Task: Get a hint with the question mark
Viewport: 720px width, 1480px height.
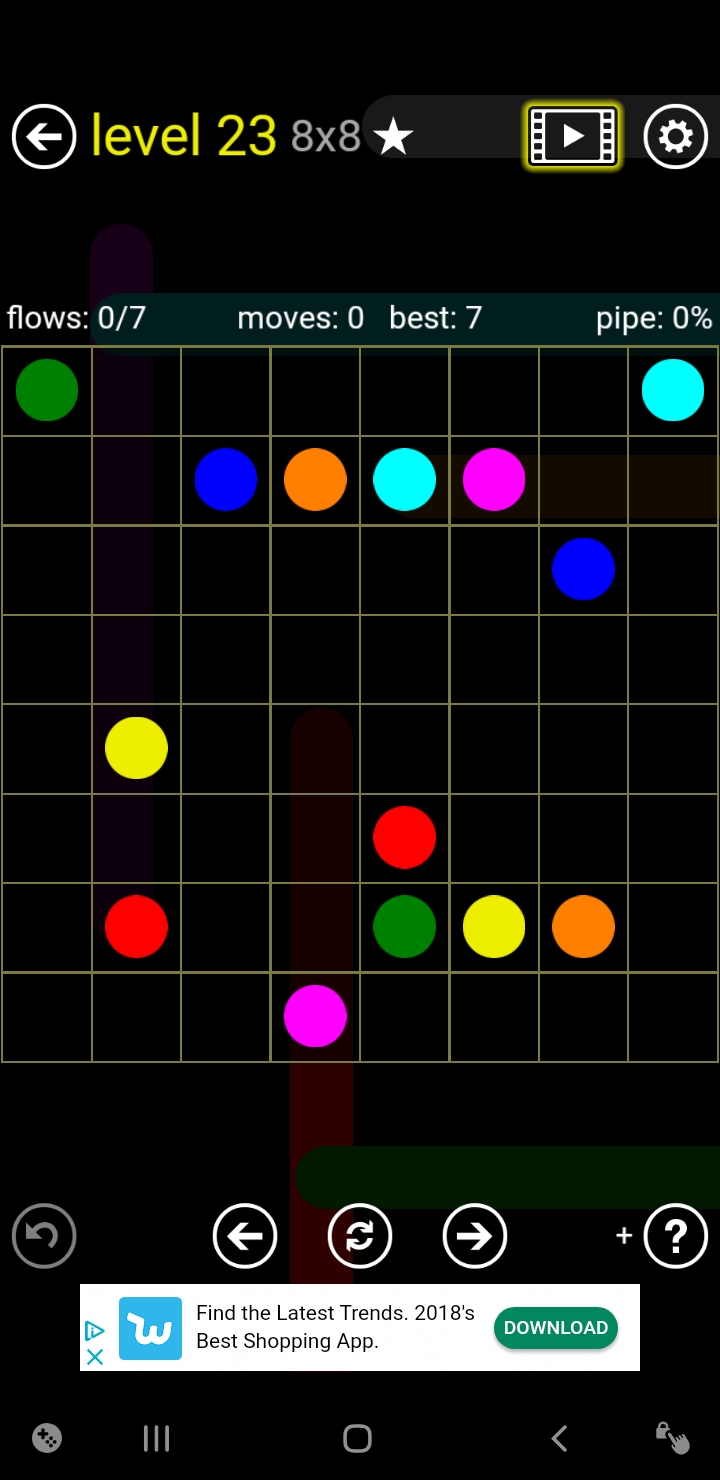Action: click(x=675, y=1236)
